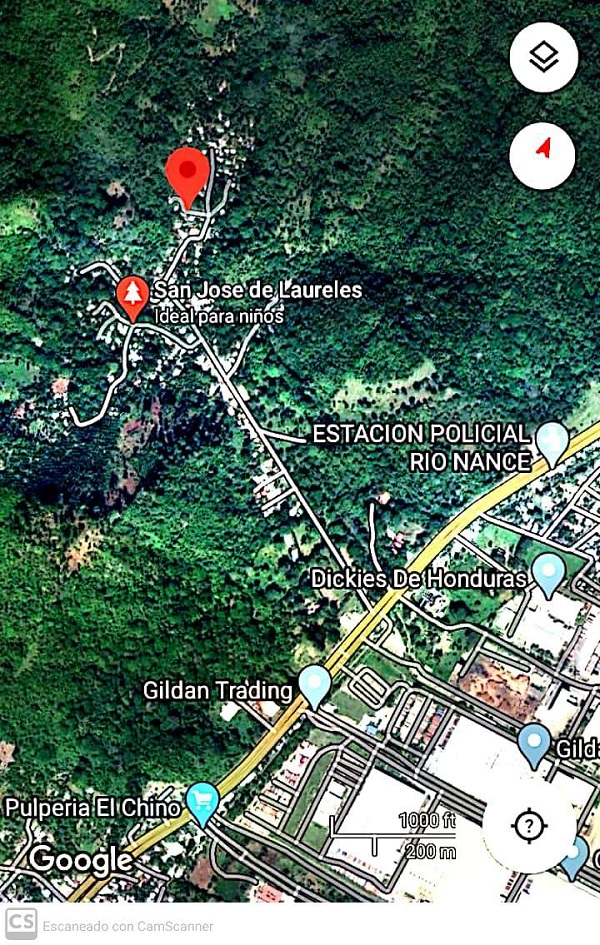Image resolution: width=600 pixels, height=945 pixels.
Task: Open San Jose de Laureles park marker
Action: 132,295
